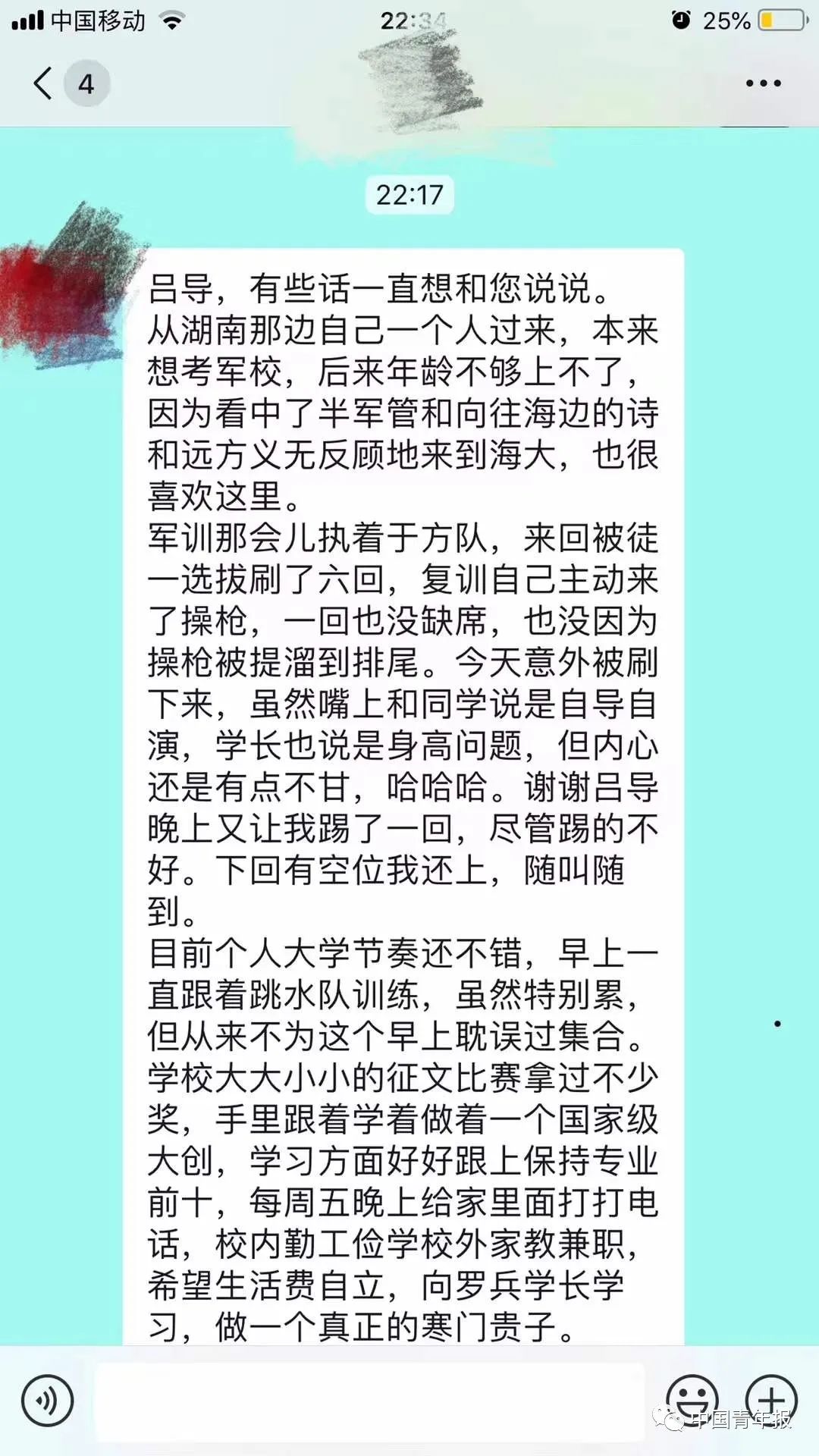Open the chat's three-dot options menu
Screen dimensions: 819x1456
(763, 83)
